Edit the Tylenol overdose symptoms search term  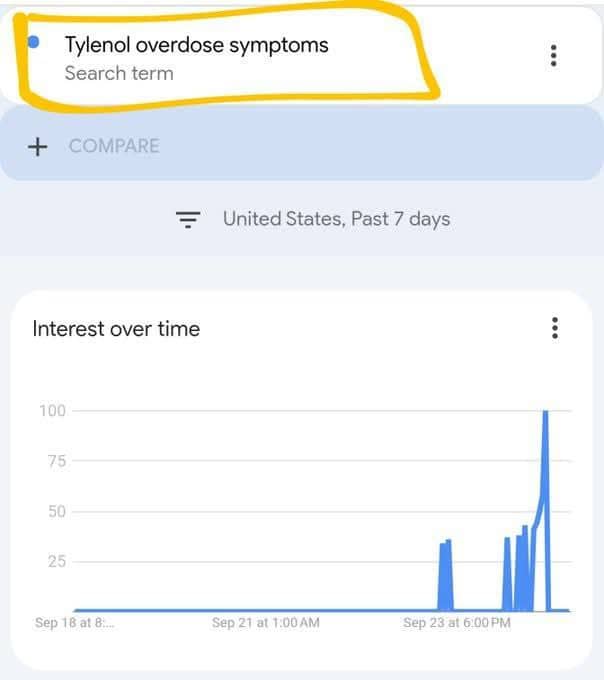pyautogui.click(x=196, y=46)
